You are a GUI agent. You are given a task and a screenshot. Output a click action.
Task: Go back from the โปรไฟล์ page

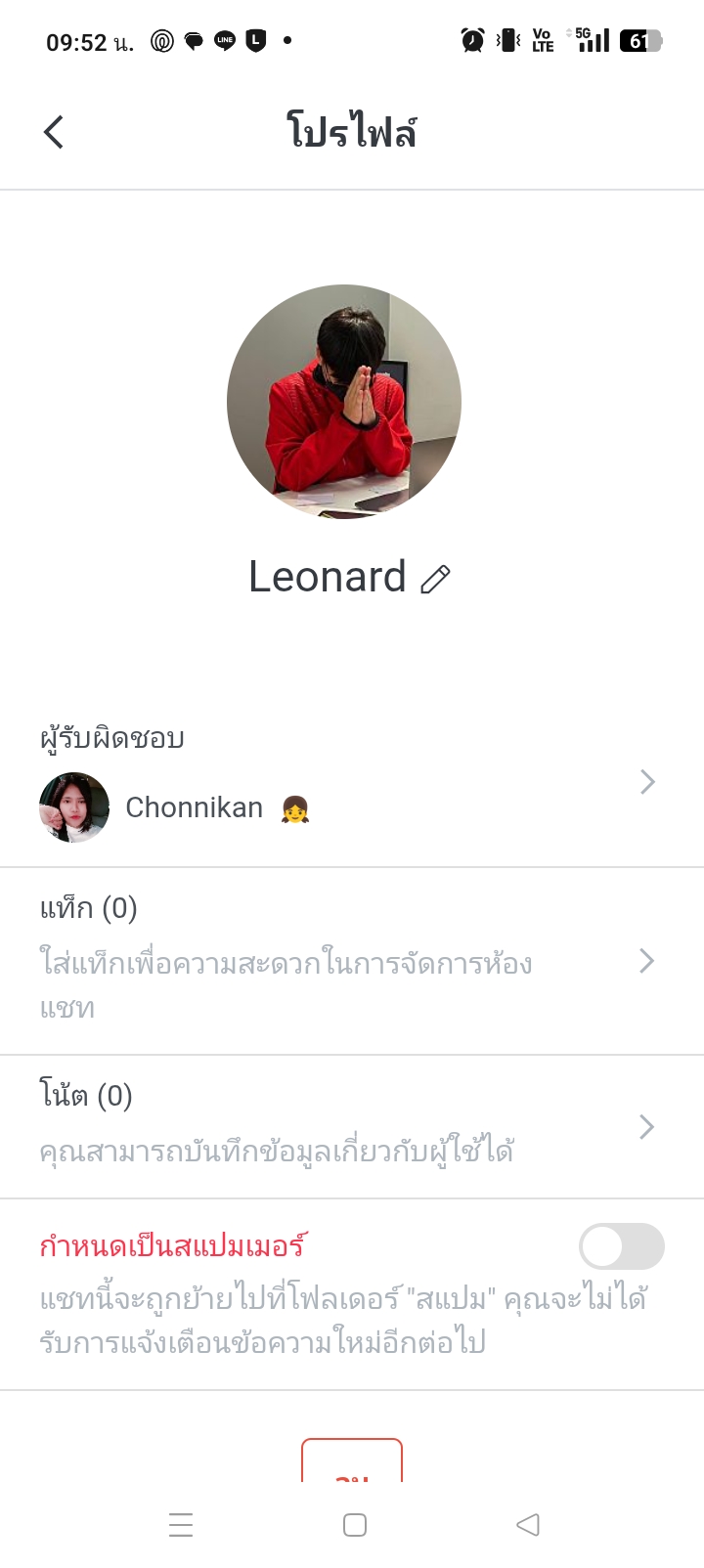54,132
